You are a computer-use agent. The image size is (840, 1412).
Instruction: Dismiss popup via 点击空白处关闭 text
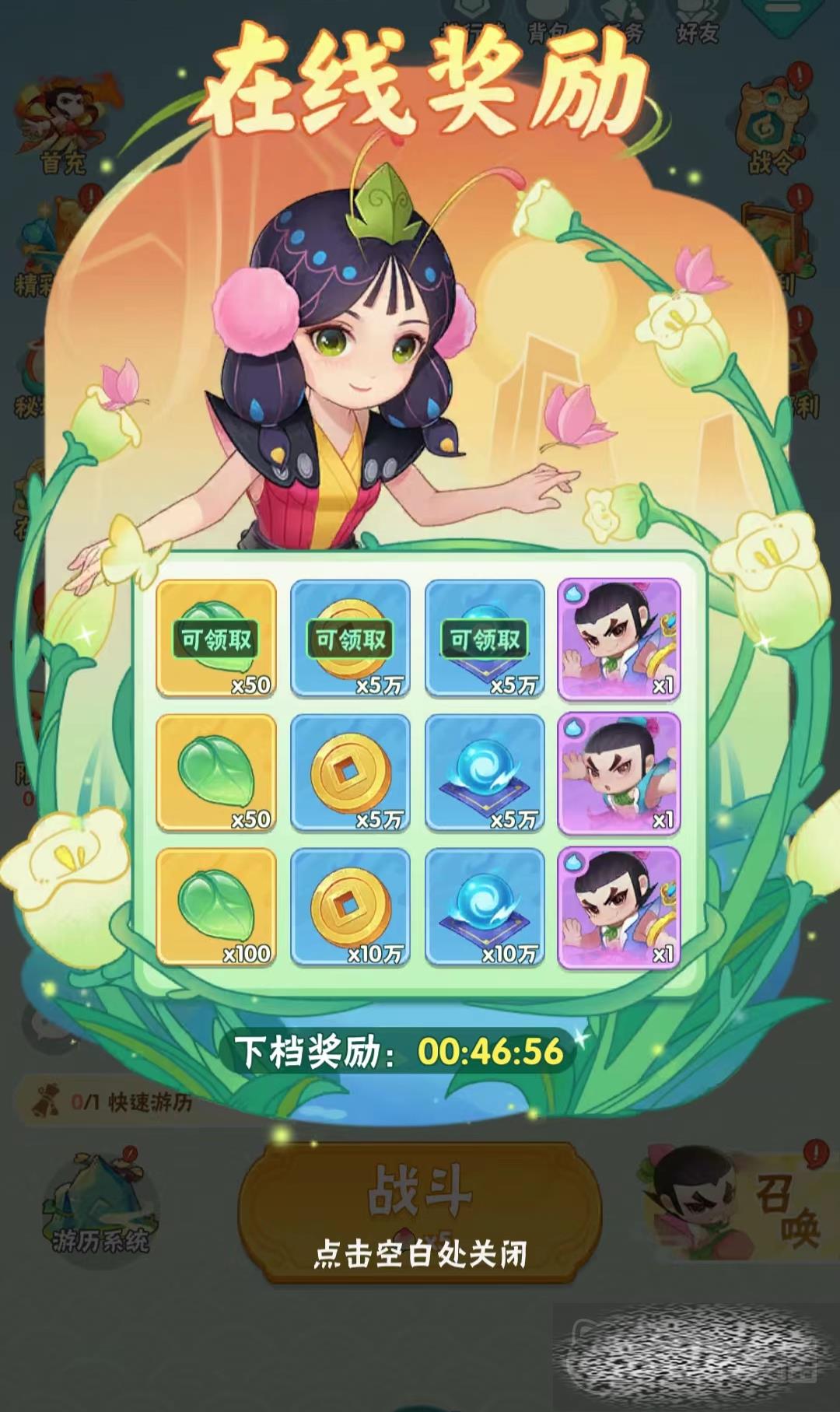(420, 1254)
